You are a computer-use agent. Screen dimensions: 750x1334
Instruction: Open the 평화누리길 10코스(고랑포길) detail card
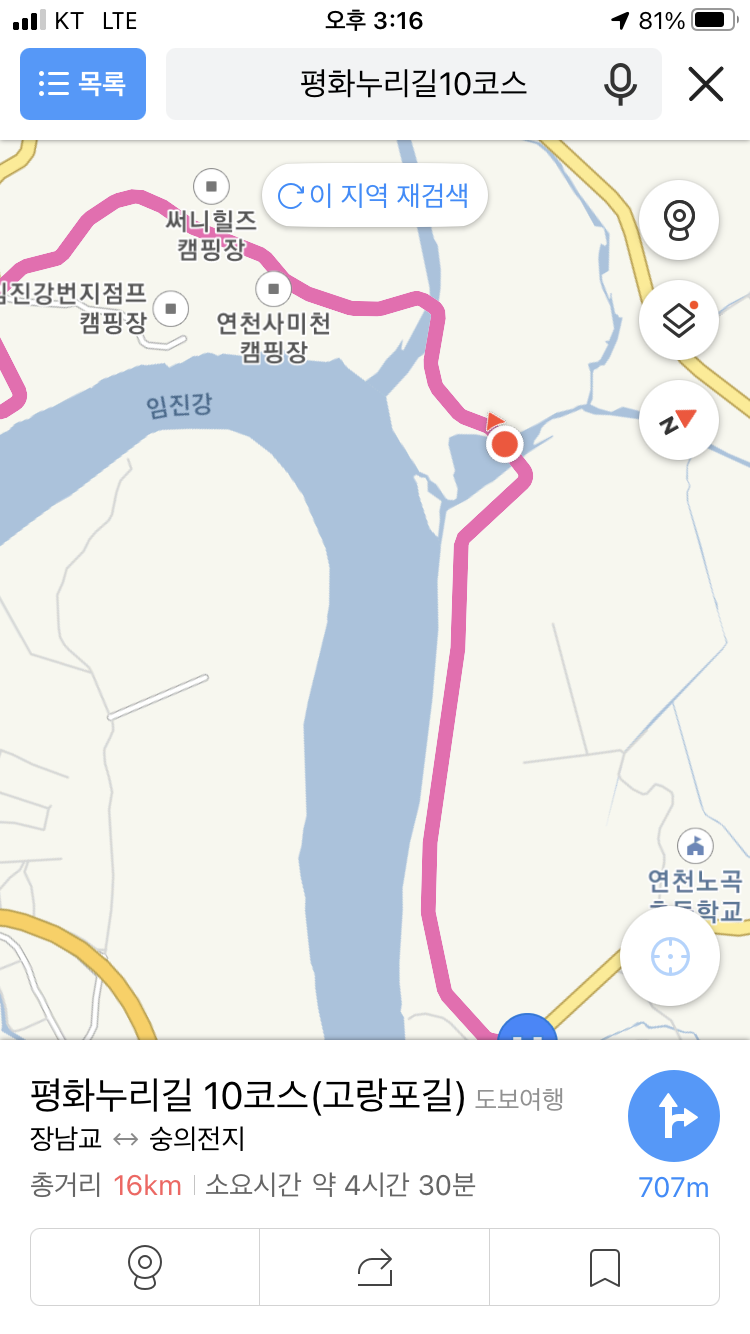250,1098
